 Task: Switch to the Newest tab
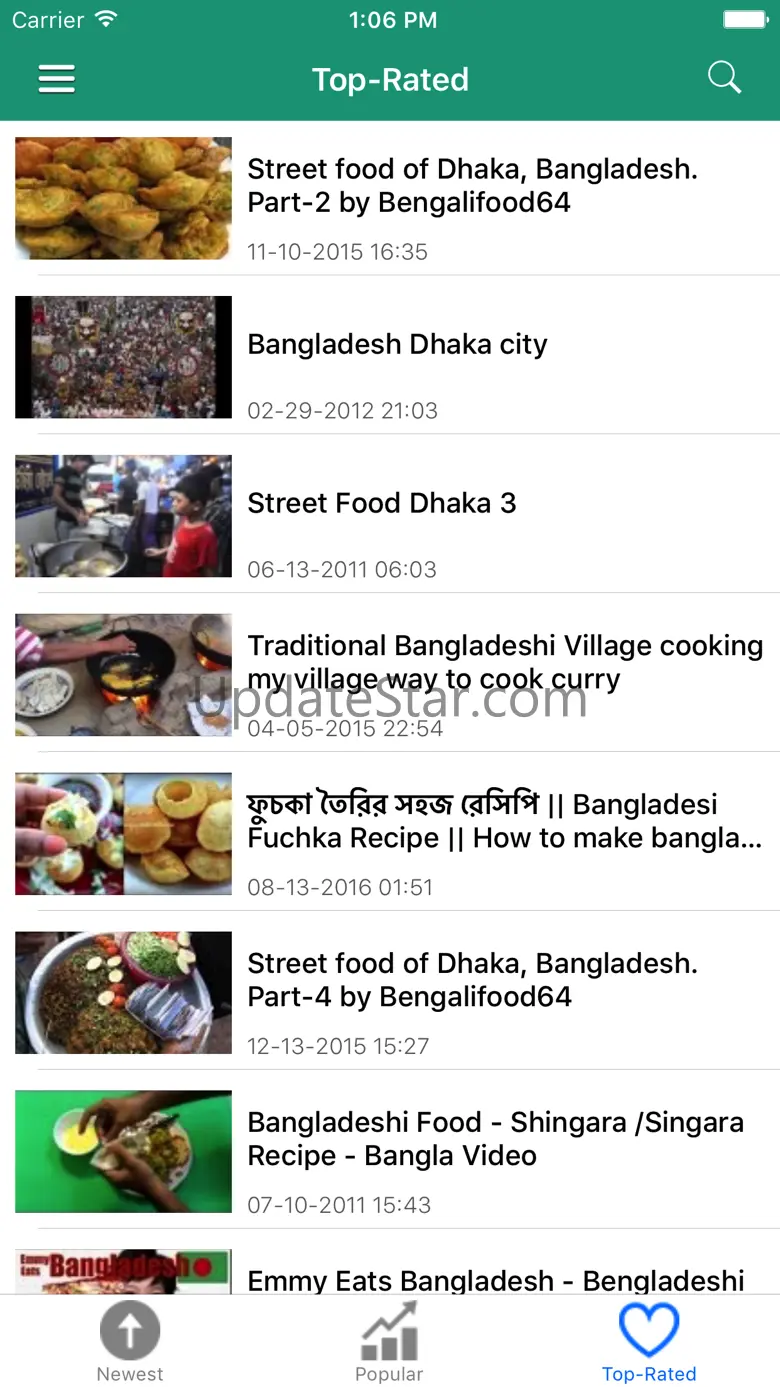pyautogui.click(x=130, y=1341)
